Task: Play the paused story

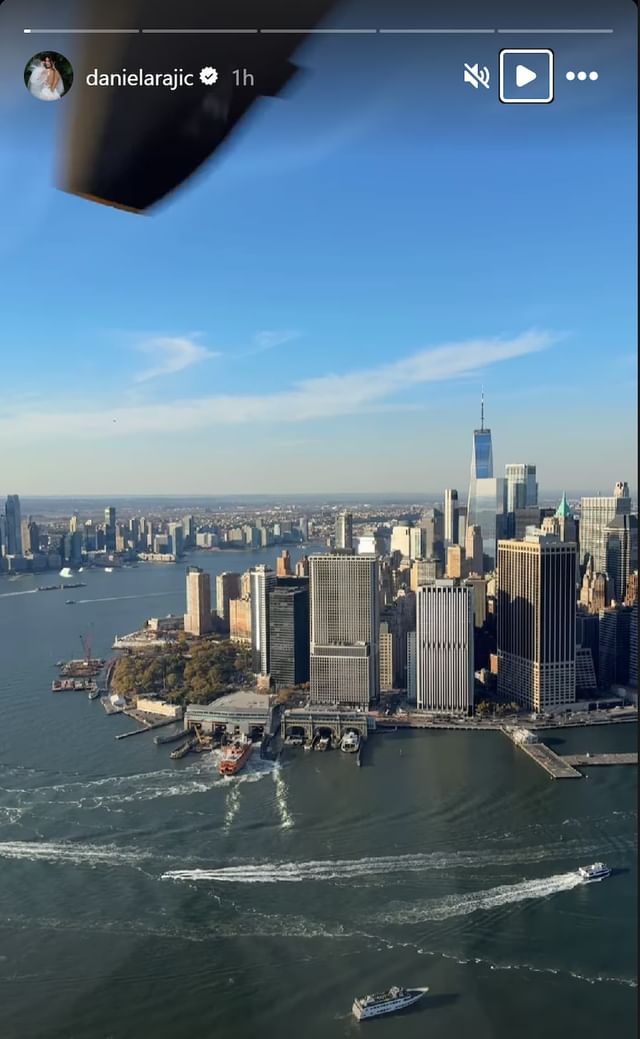Action: [x=526, y=76]
